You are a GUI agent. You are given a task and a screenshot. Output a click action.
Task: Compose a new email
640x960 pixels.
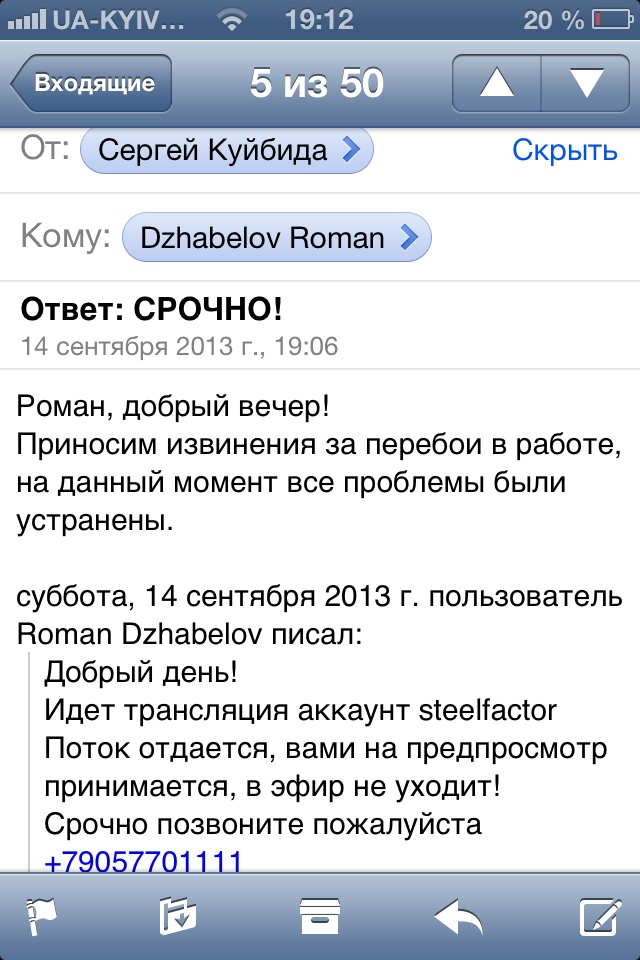(598, 916)
